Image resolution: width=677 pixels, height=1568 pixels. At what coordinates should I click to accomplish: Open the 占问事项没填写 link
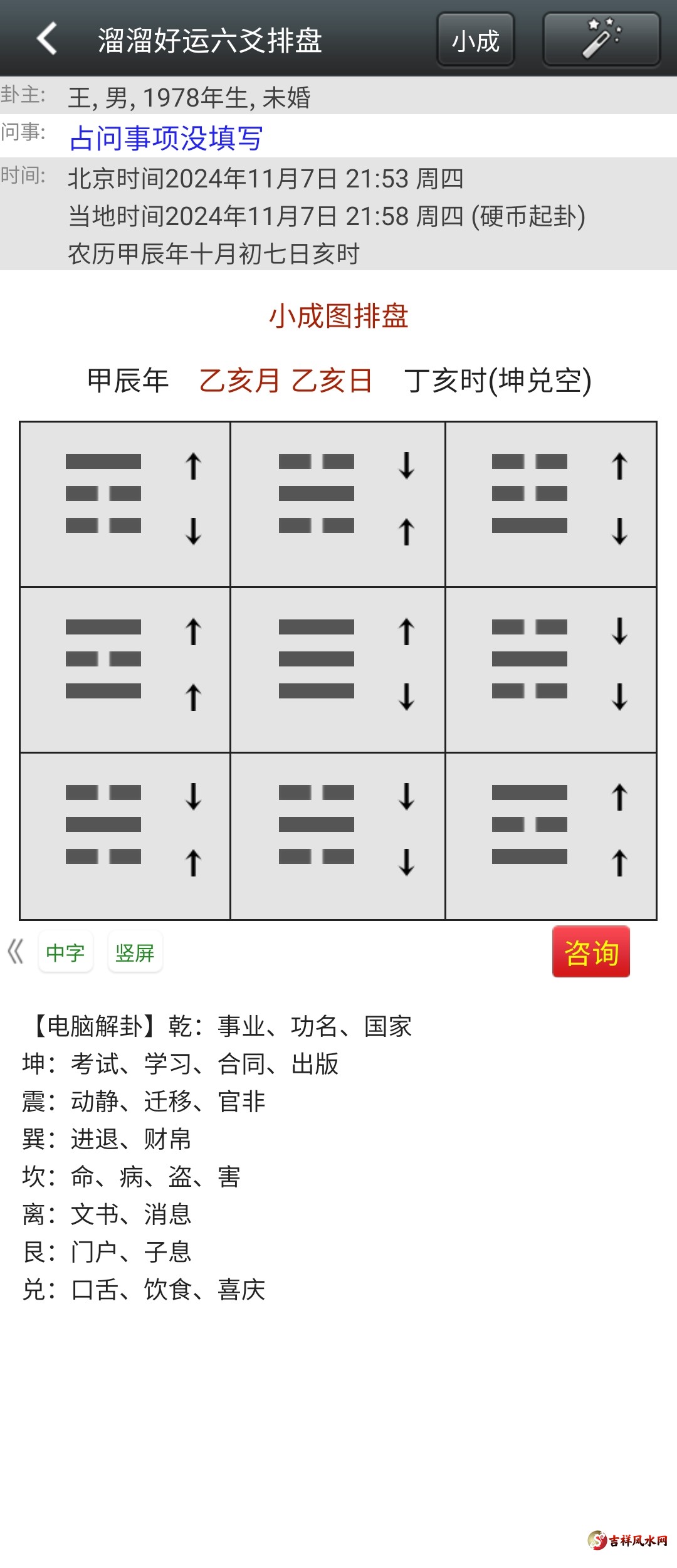166,138
